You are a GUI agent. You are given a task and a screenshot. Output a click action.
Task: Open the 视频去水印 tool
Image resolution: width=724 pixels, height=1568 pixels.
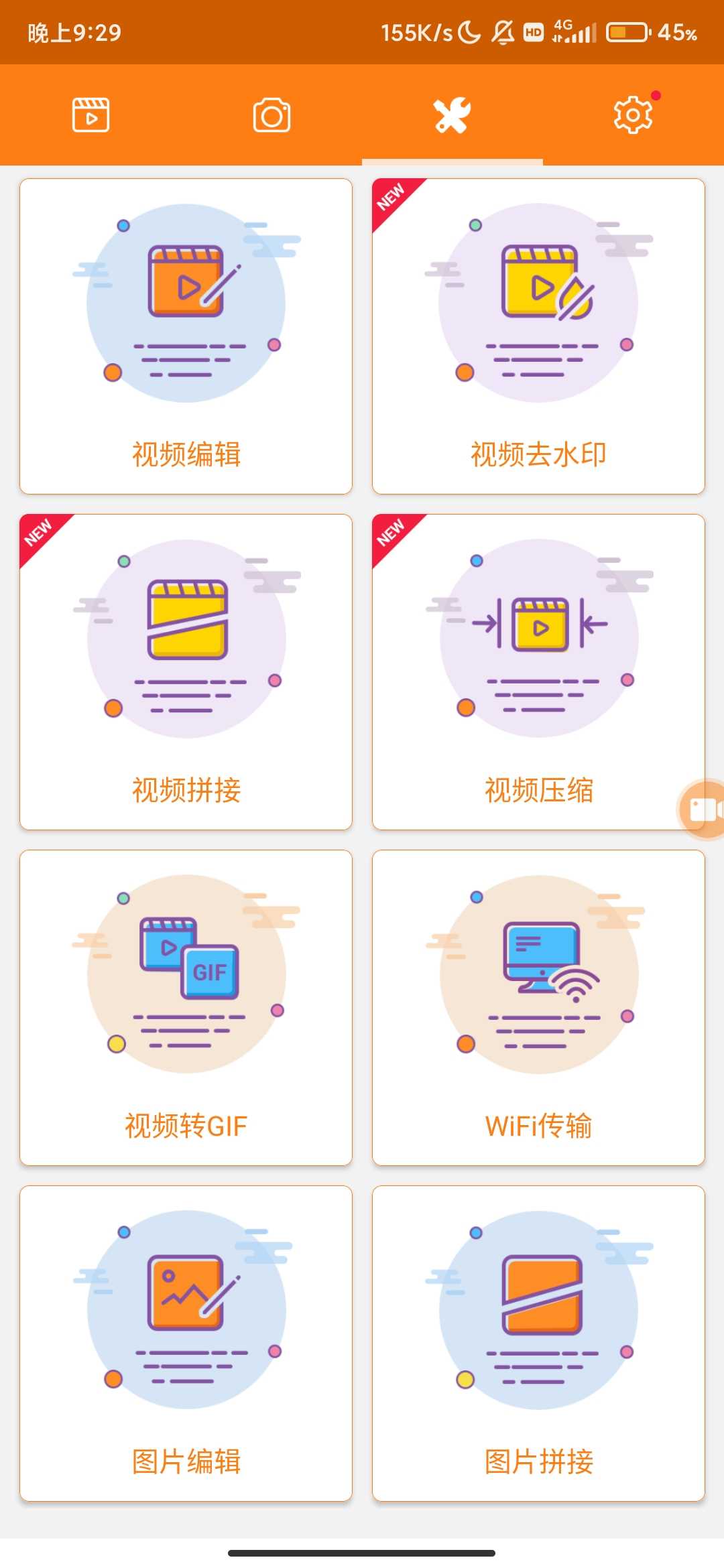pos(538,336)
